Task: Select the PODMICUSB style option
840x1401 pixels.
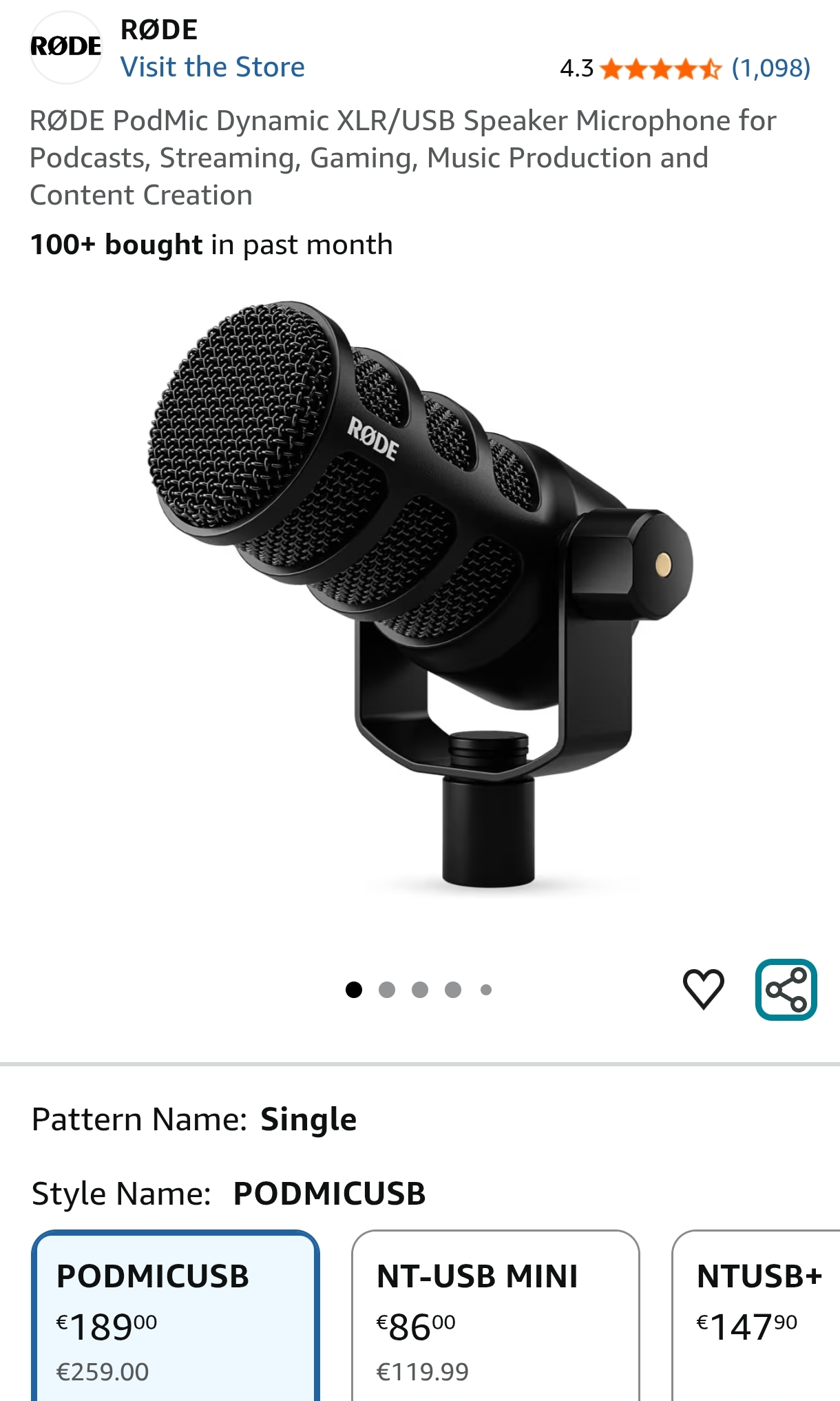Action: pyautogui.click(x=176, y=1316)
